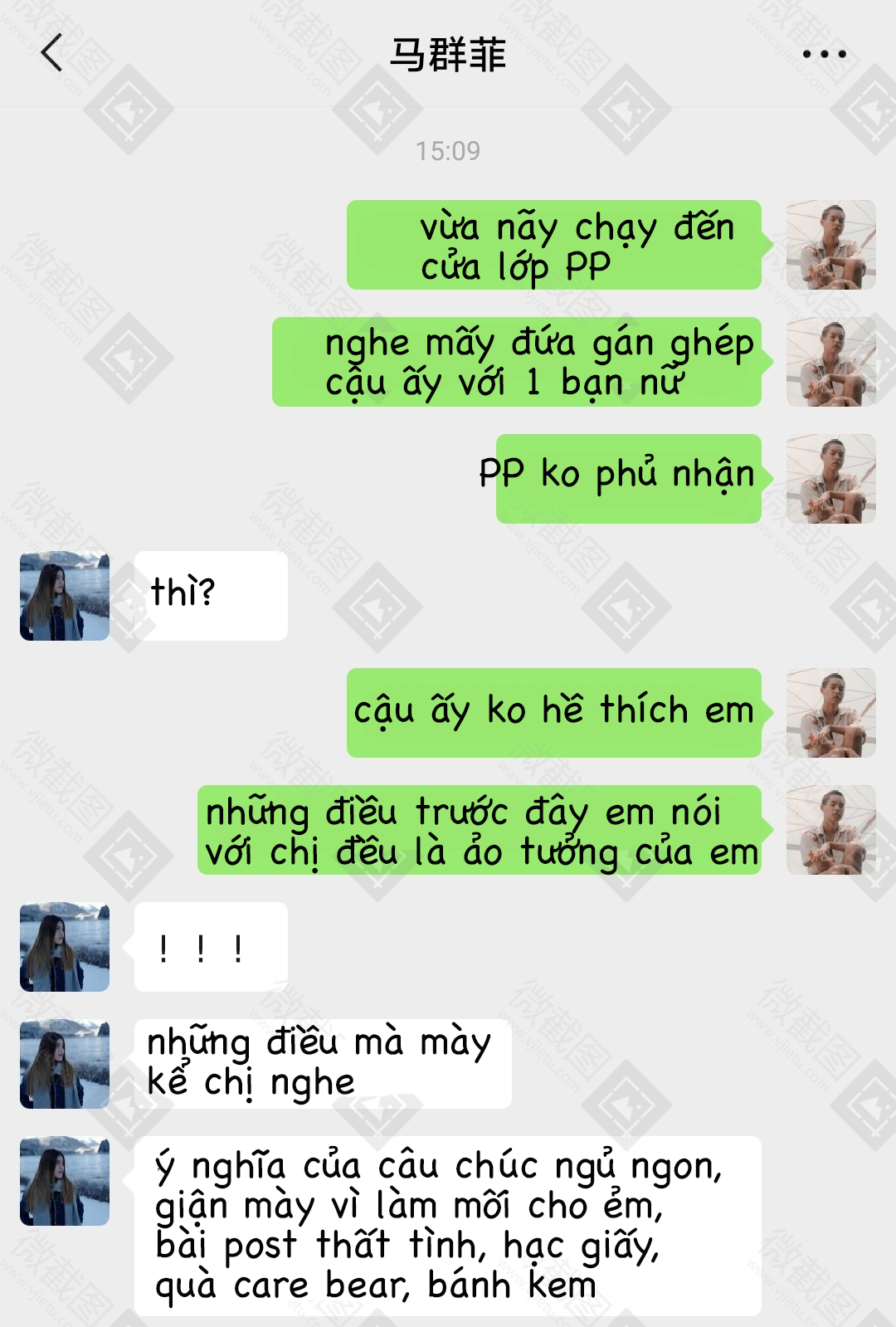
Task: Open sender's avatar next to "PP ko phủ nhận"
Action: (830, 479)
